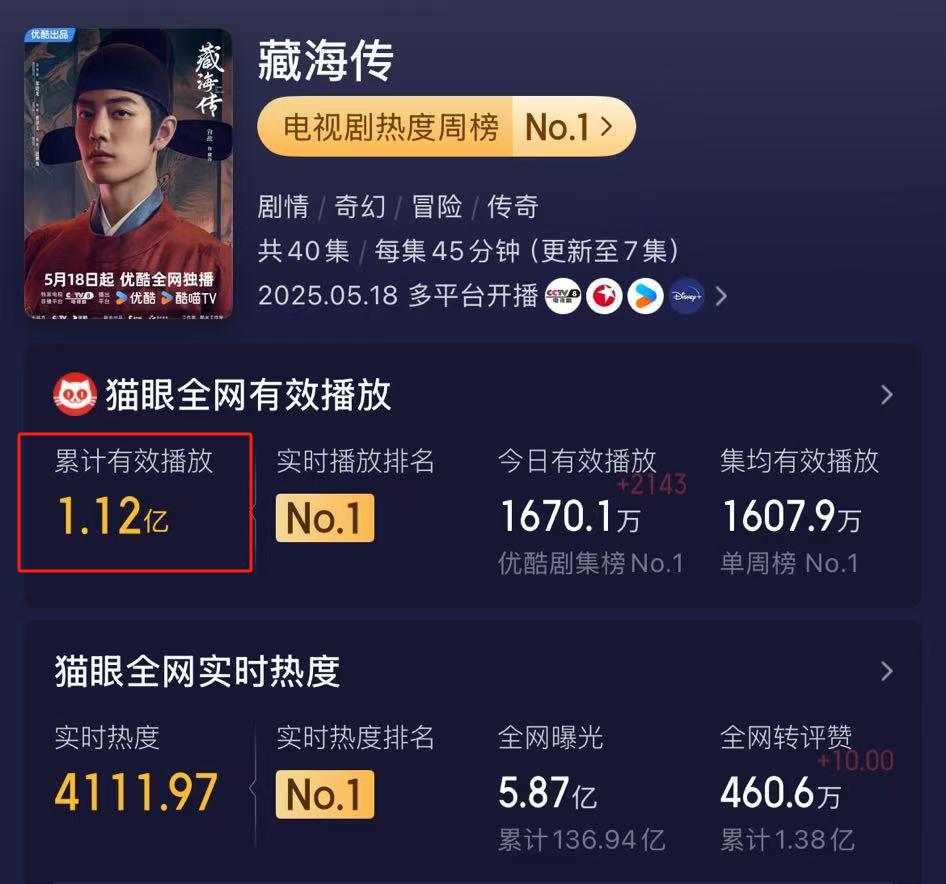Open the 电视剧热度周榜 No.1 ranking chip
Screen dimensions: 946x884
pyautogui.click(x=446, y=127)
